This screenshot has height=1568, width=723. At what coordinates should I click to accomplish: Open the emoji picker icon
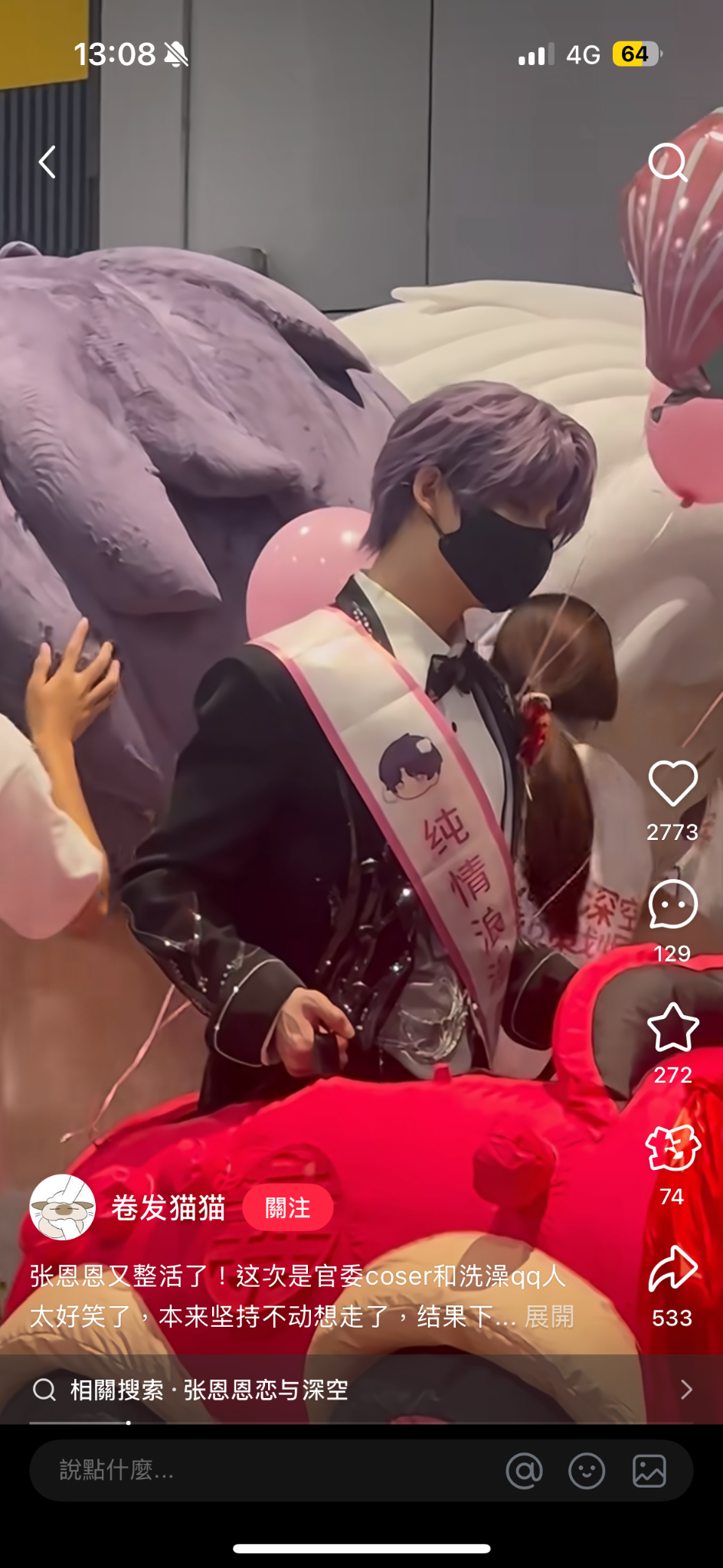pos(587,1471)
